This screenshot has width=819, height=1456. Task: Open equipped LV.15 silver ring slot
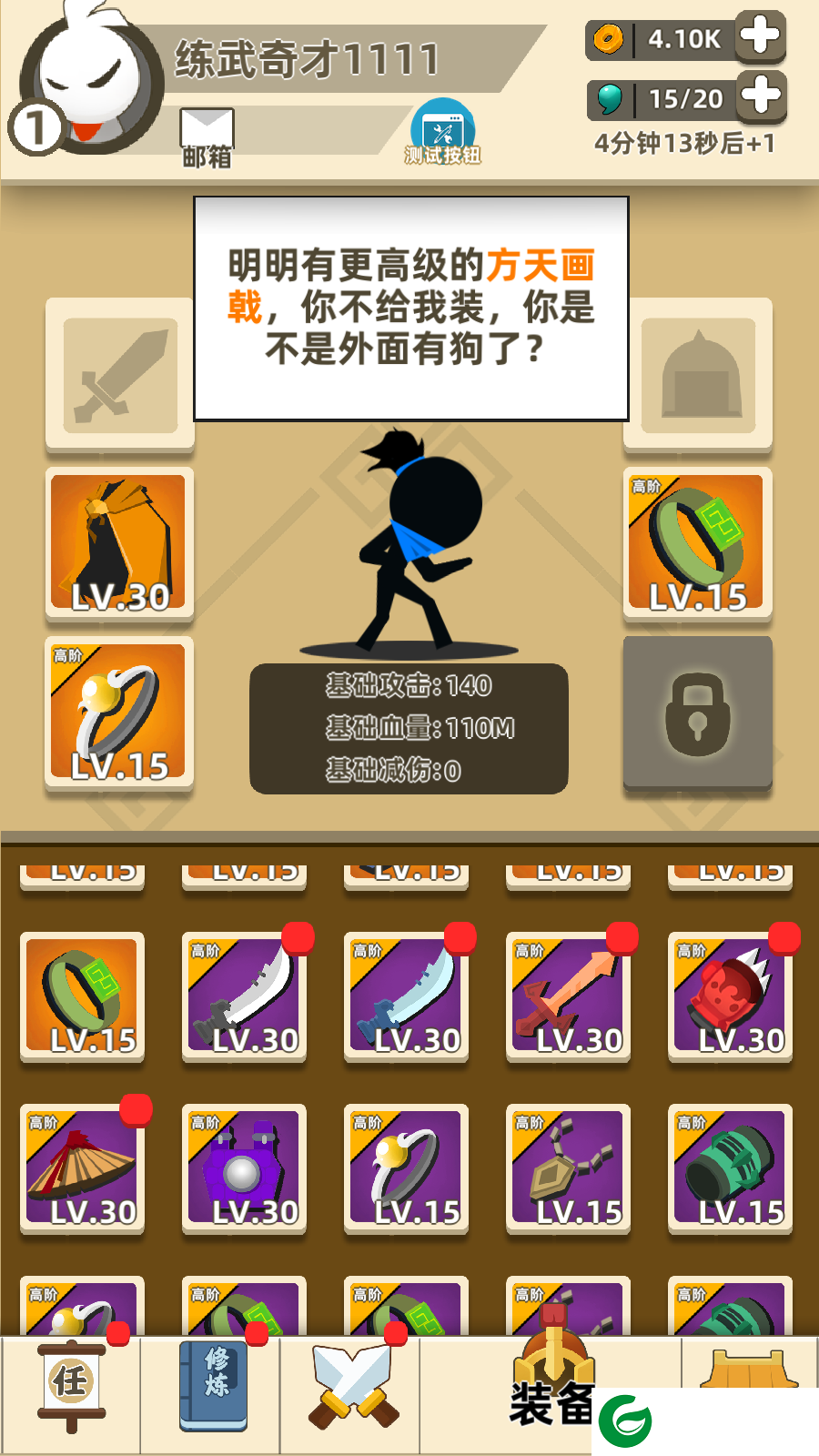click(119, 712)
